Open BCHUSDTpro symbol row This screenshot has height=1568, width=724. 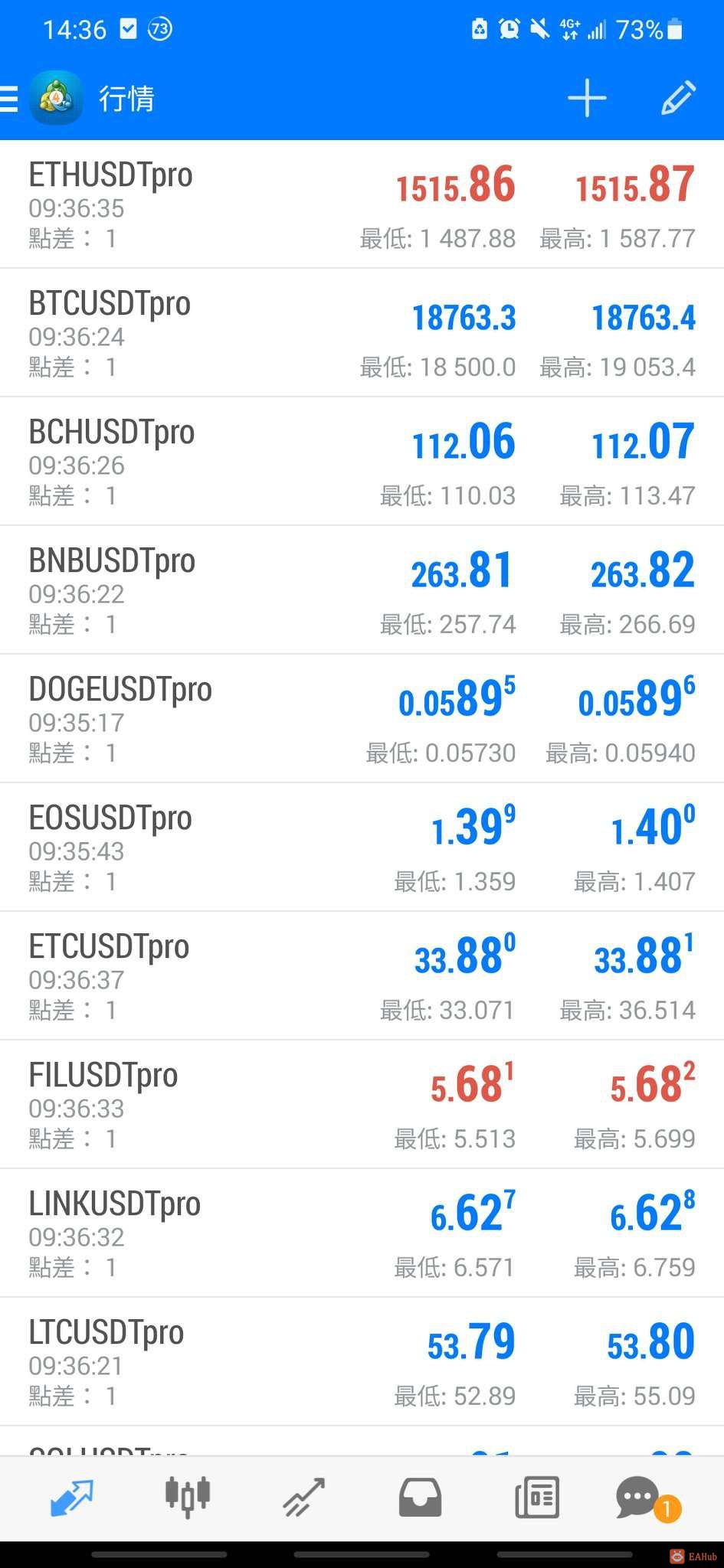(362, 462)
